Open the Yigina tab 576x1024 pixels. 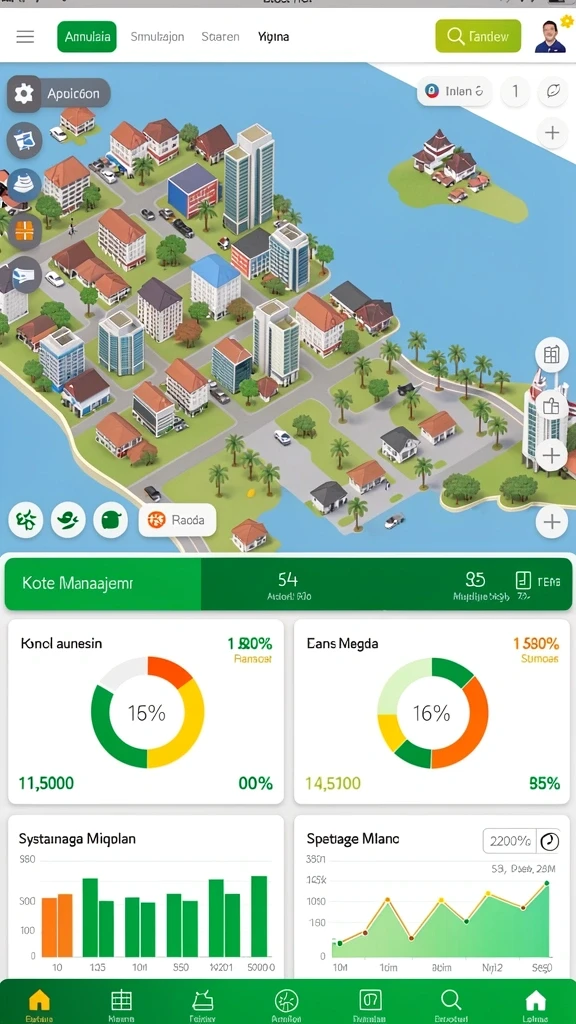274,37
